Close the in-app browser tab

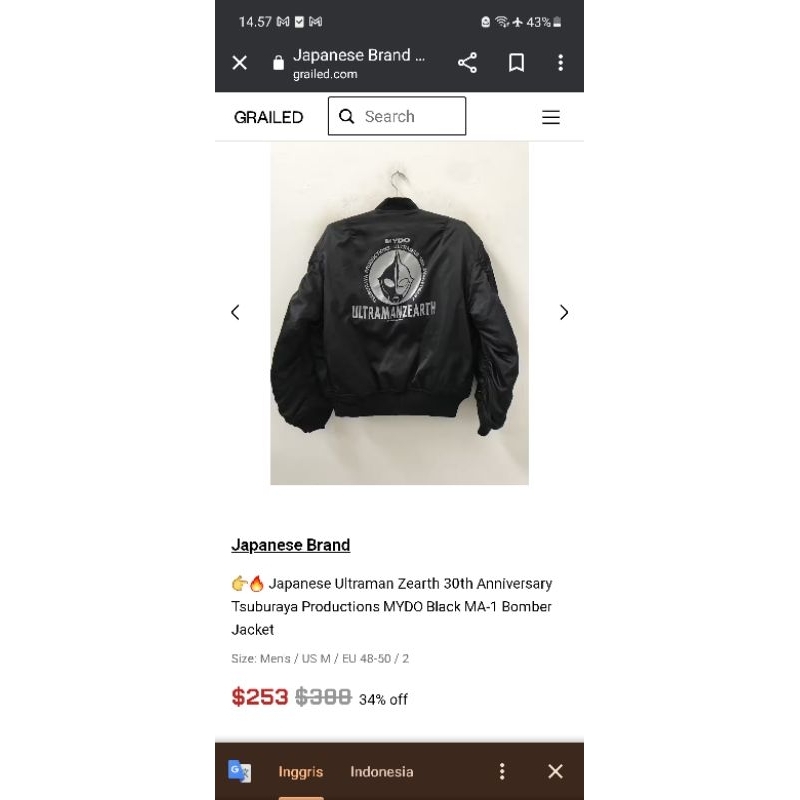[x=240, y=63]
